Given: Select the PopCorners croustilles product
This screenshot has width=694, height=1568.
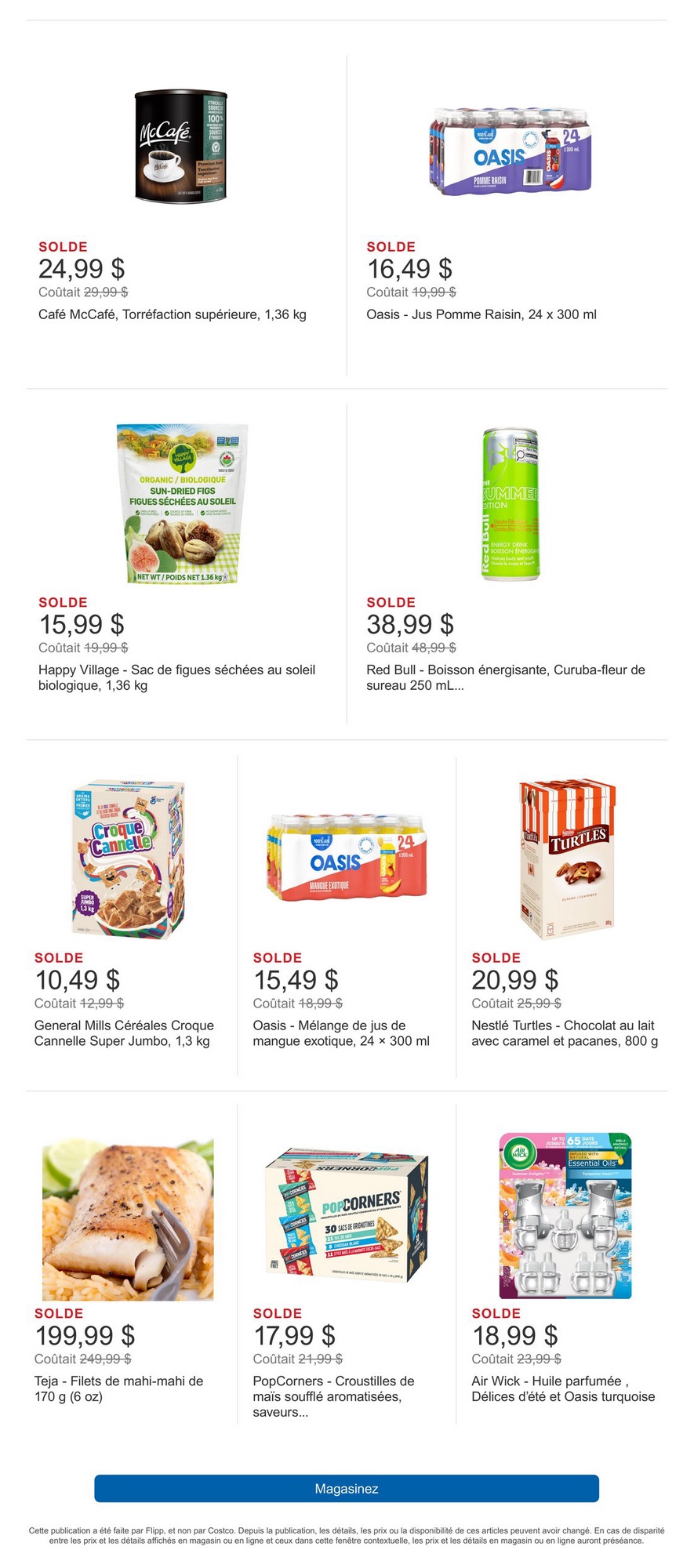Looking at the screenshot, I should pyautogui.click(x=347, y=1214).
